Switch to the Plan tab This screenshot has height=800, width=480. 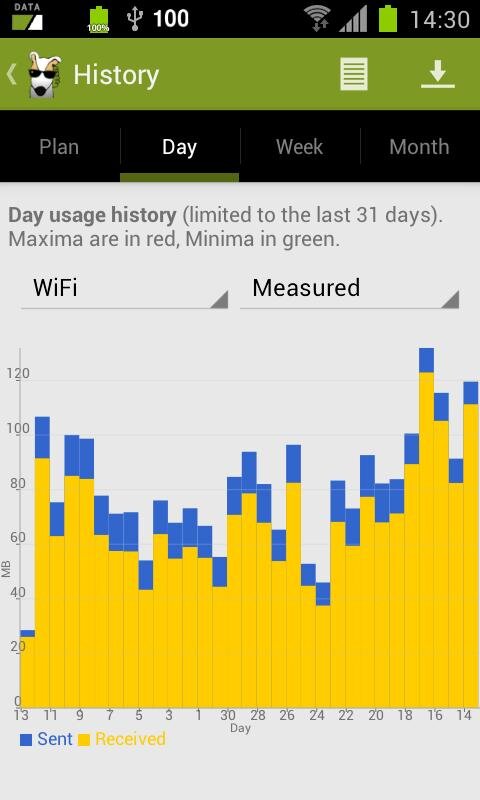pos(60,147)
